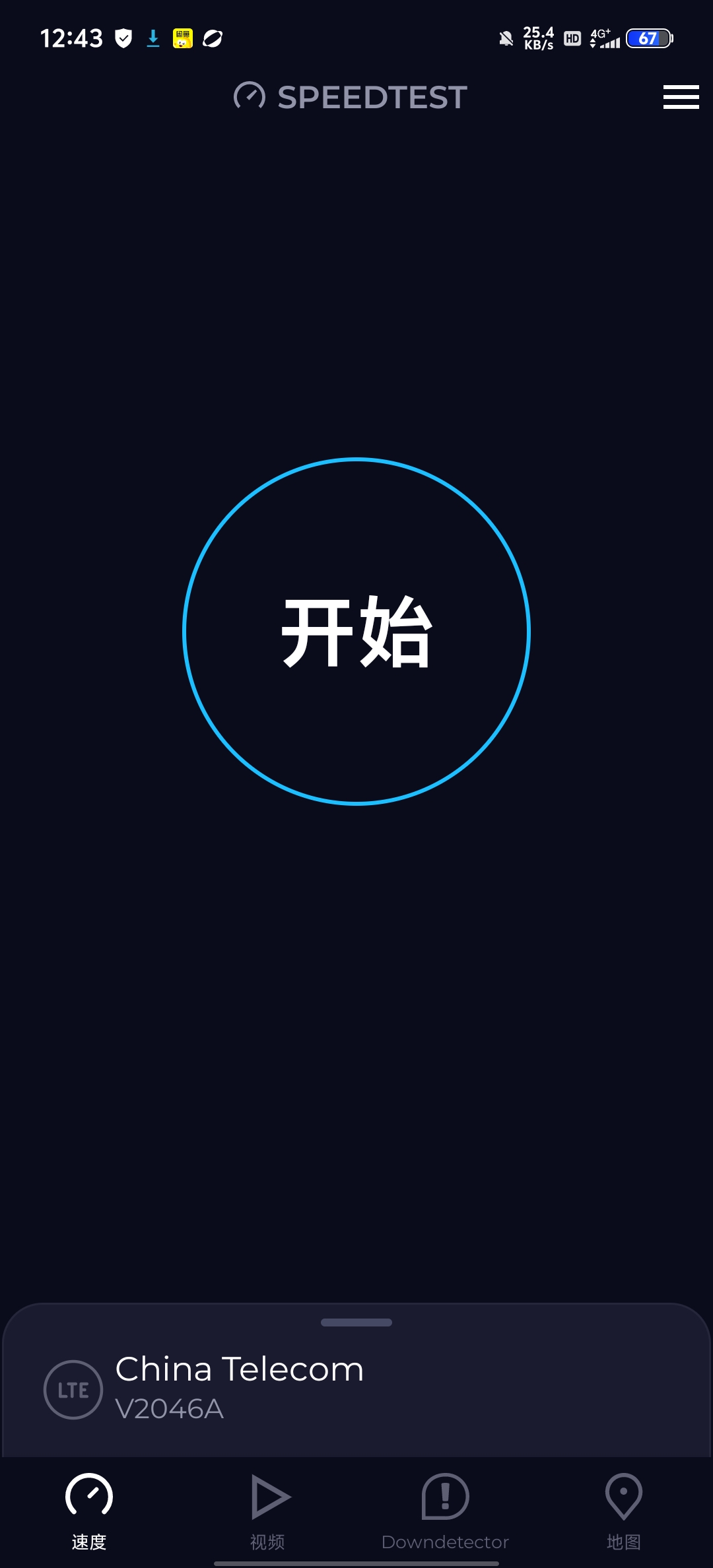
Task: Switch to the Downdetector tab
Action: (x=446, y=1511)
